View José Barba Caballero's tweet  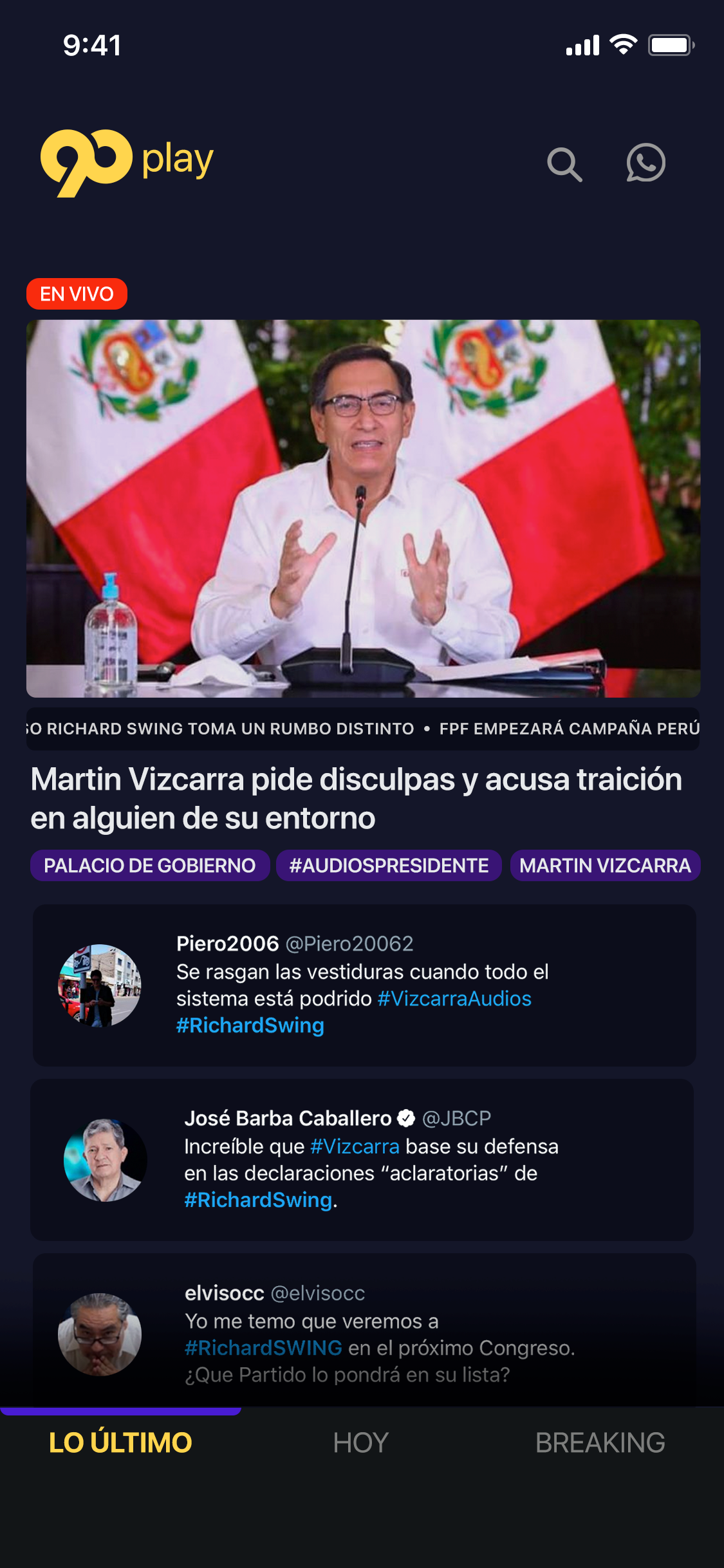362,1159
